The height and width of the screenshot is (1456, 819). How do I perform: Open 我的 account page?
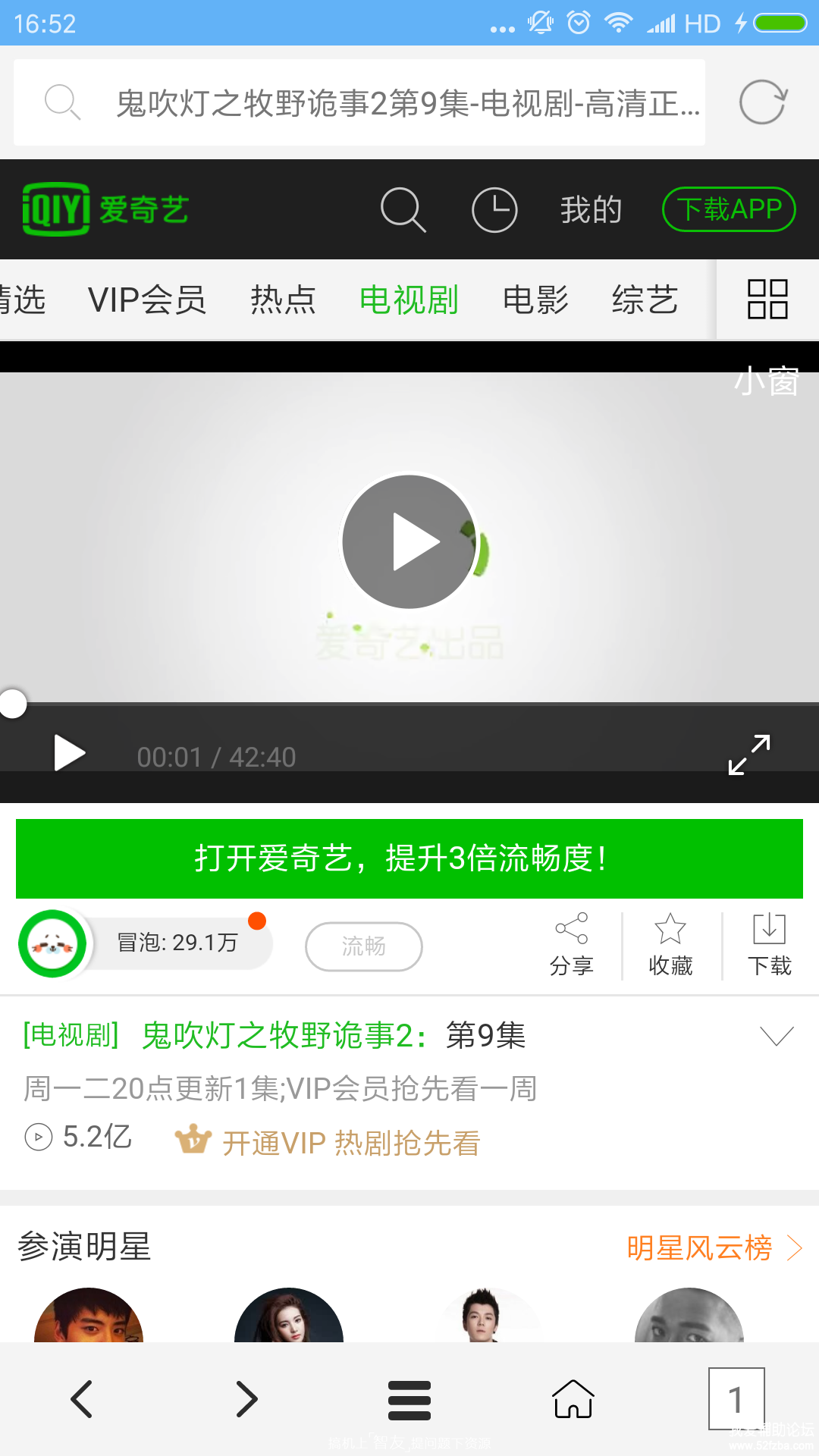pos(591,209)
